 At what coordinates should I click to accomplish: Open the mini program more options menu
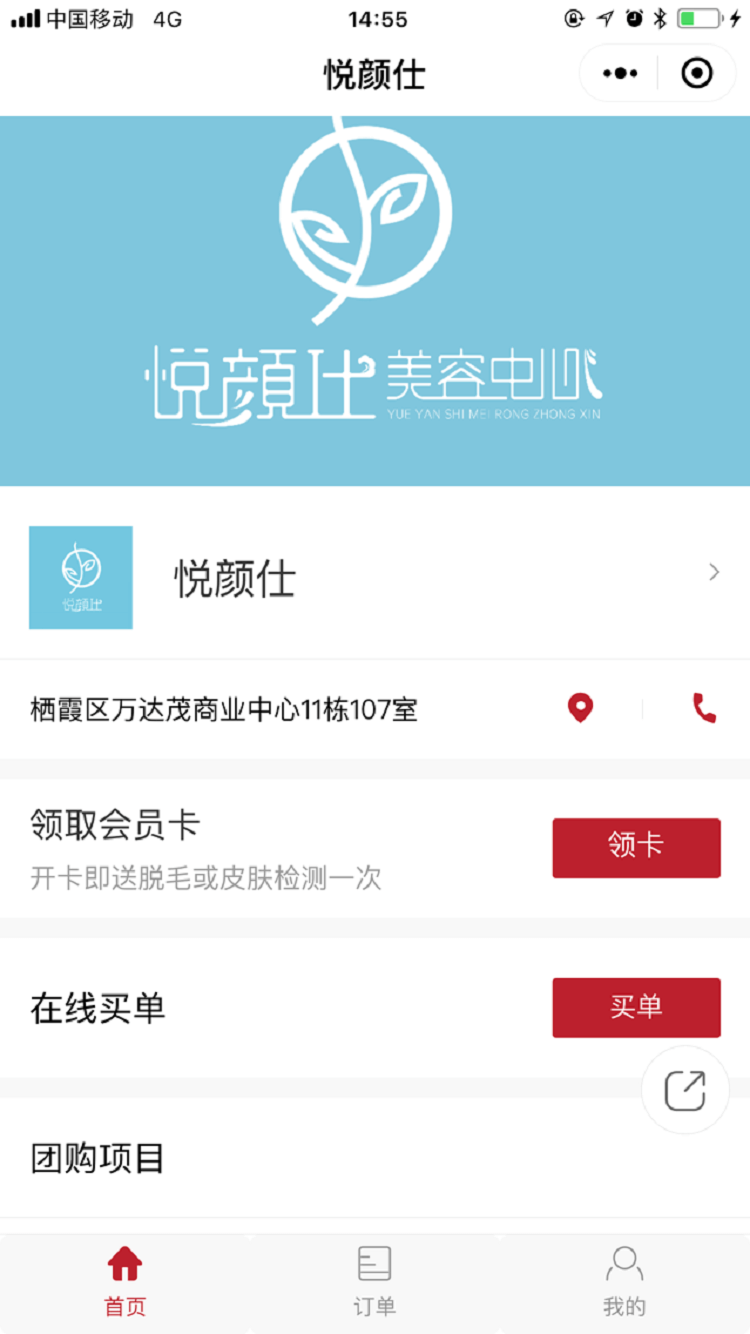click(620, 73)
